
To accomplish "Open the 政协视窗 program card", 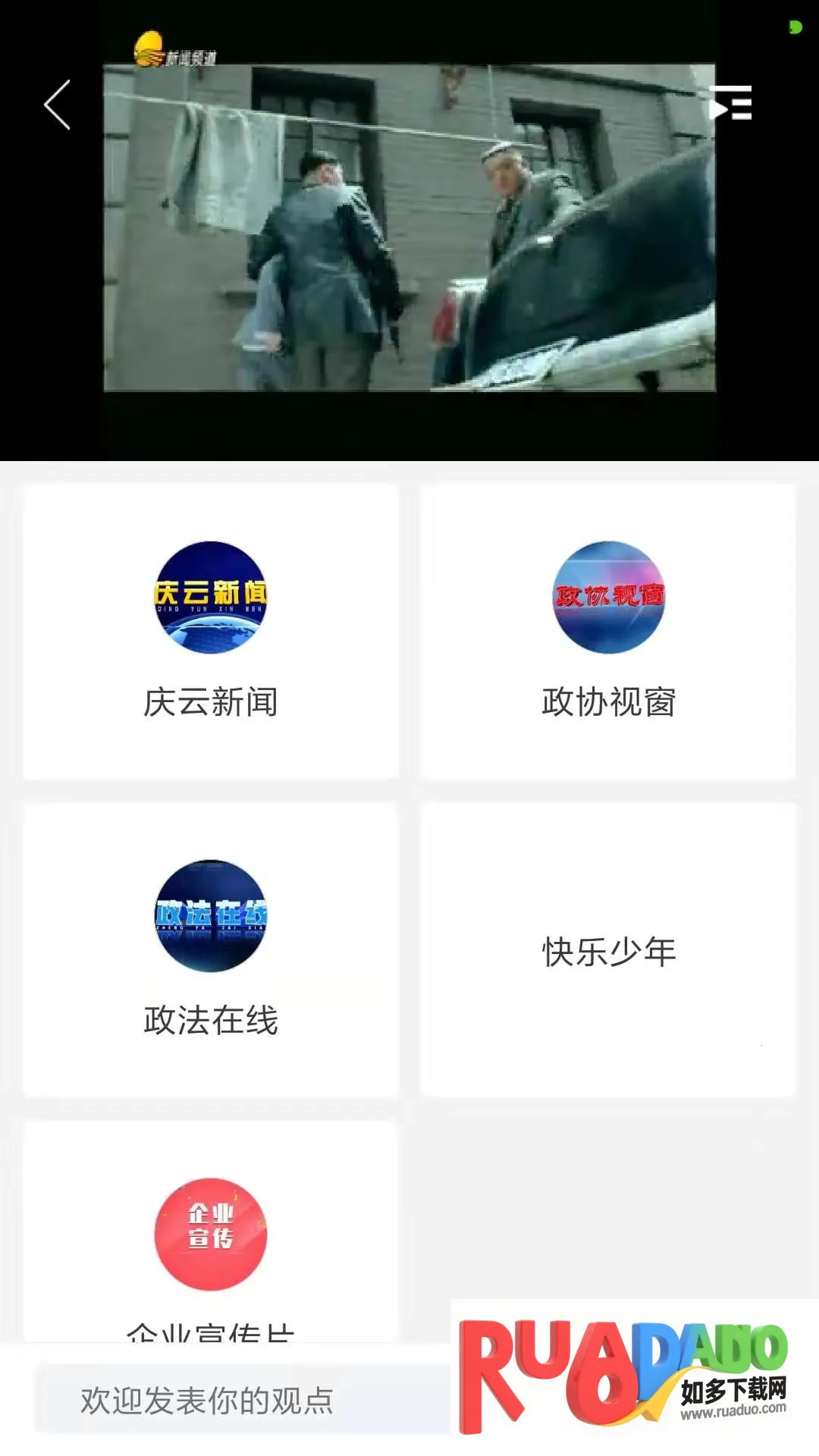I will click(x=608, y=631).
